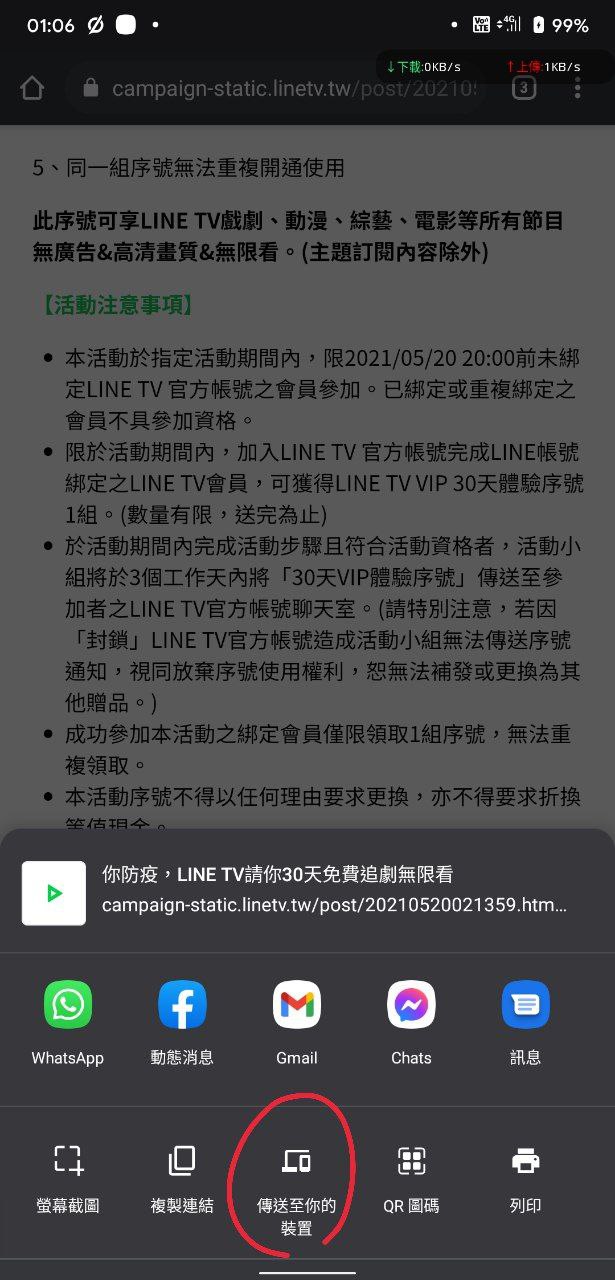615x1280 pixels.
Task: Generate a QR 圖碼 for this page
Action: point(411,1178)
